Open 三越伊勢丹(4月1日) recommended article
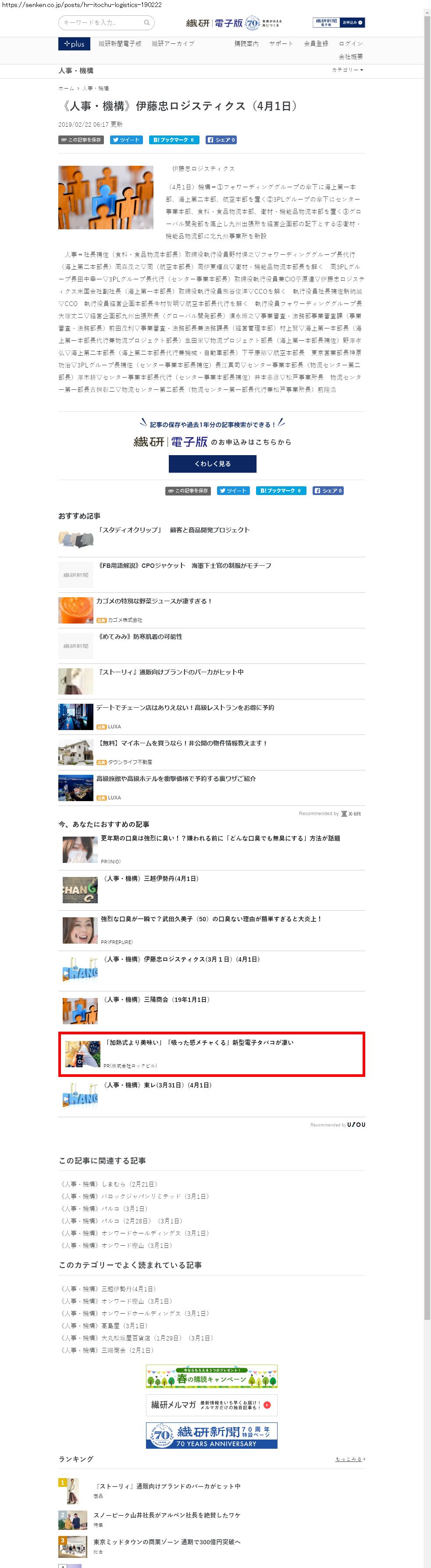Image resolution: width=431 pixels, height=1568 pixels. point(151,878)
